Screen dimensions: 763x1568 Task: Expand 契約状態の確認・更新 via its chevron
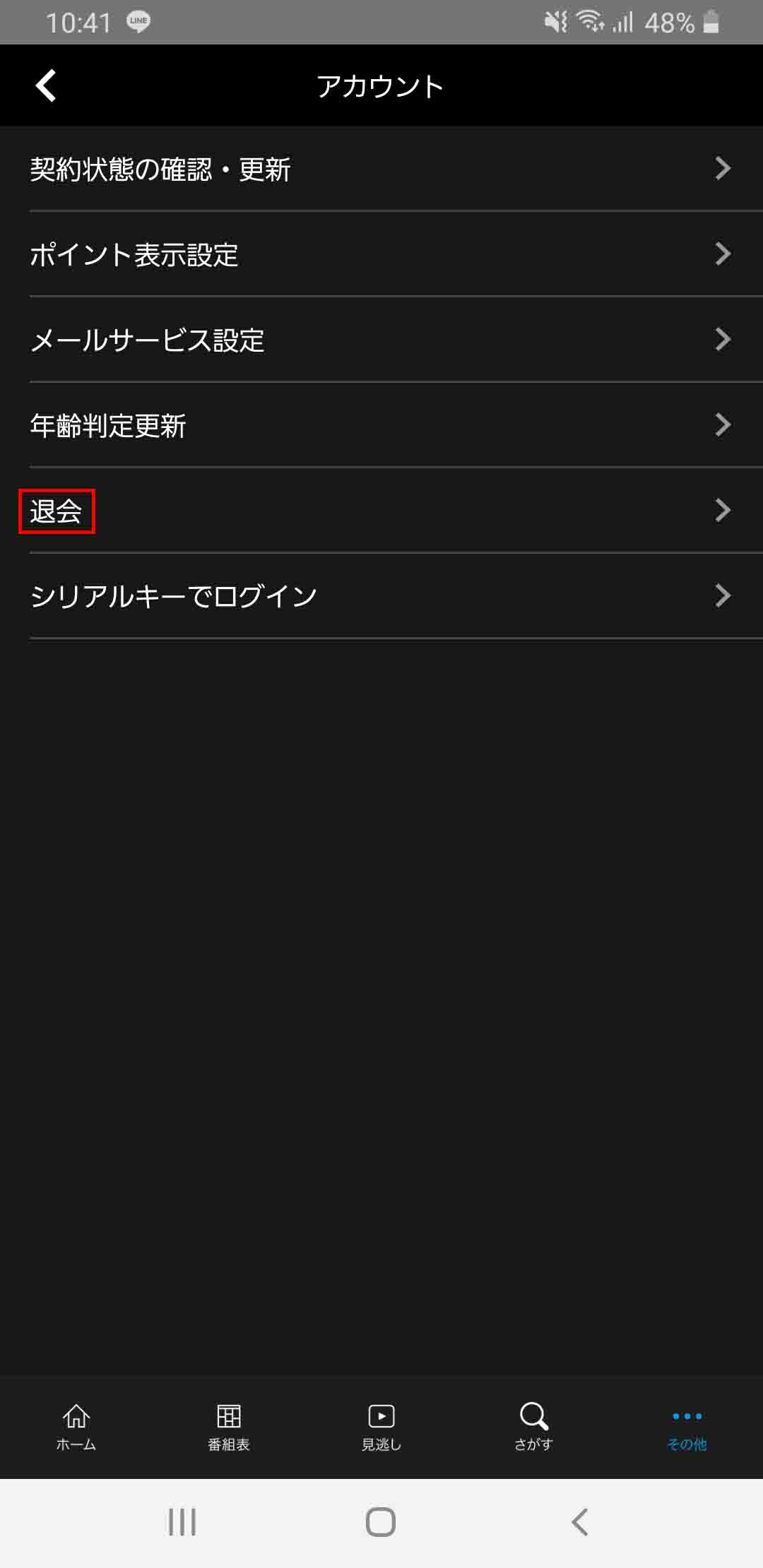(x=723, y=168)
